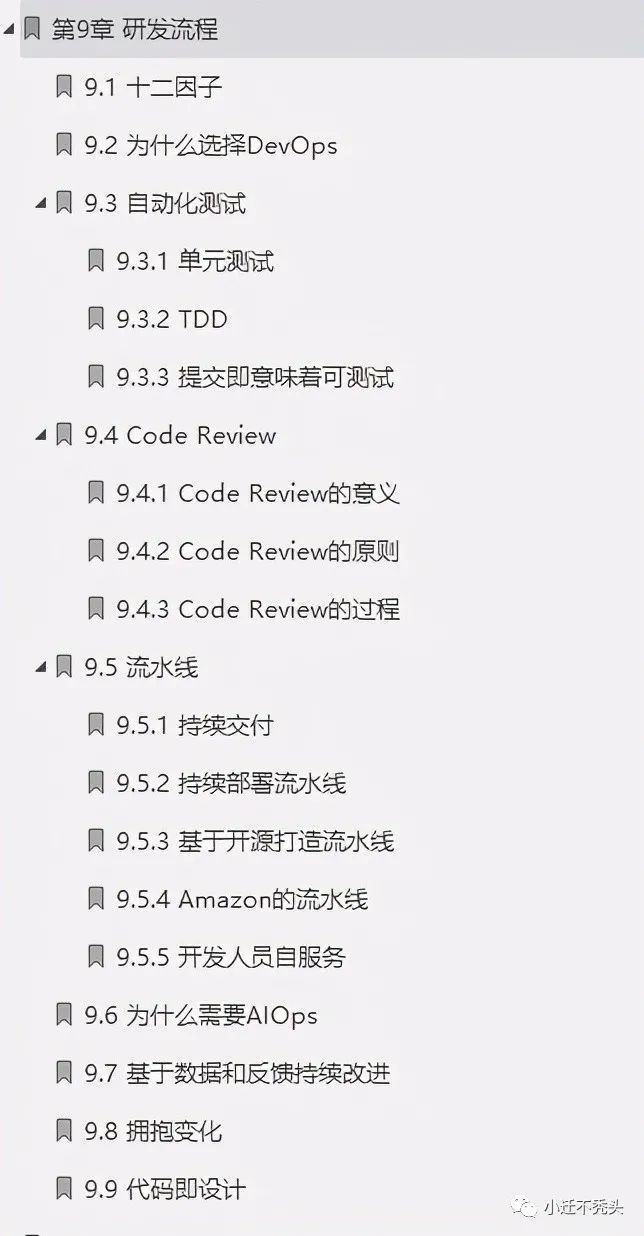Image resolution: width=644 pixels, height=1236 pixels.
Task: Jump to 9.3.2 TDD
Action: [172, 320]
